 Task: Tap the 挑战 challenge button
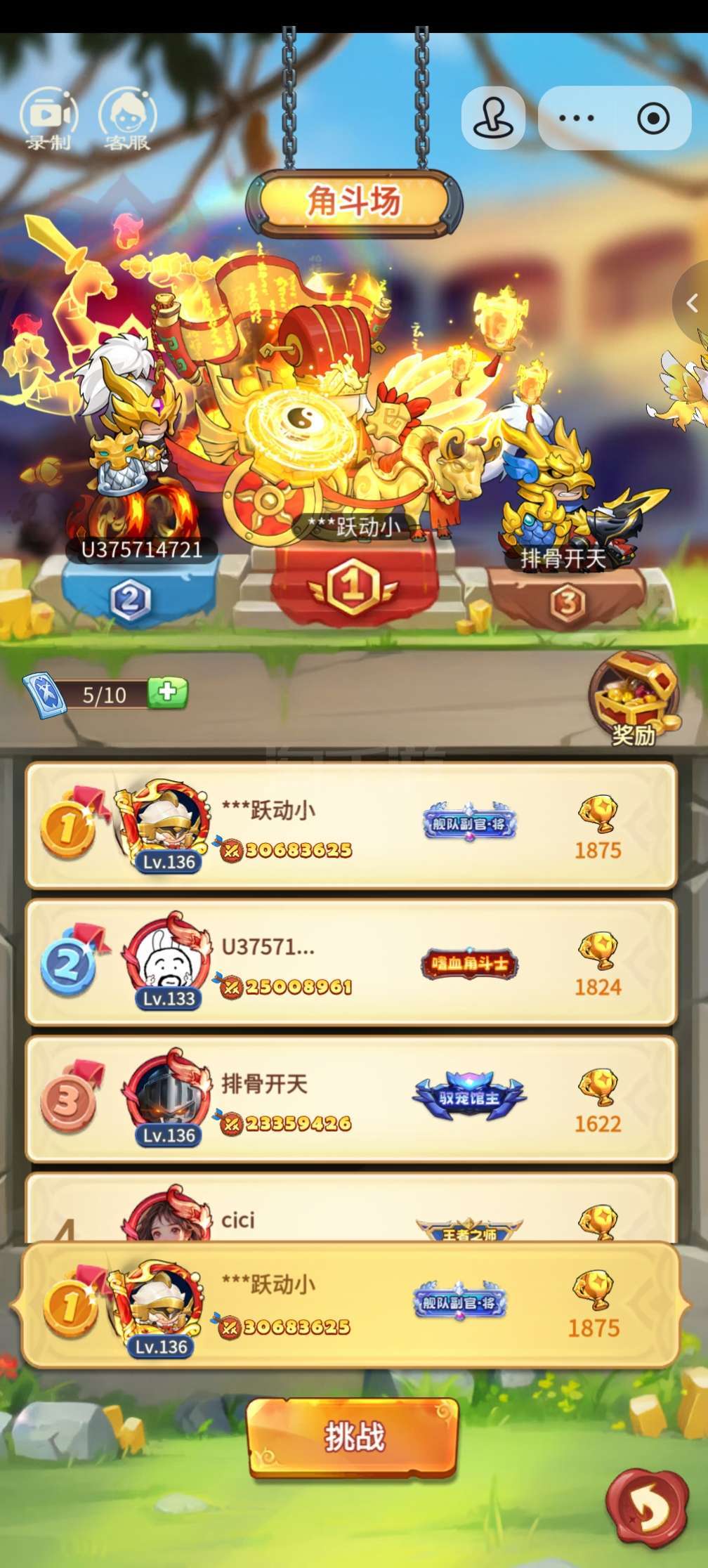353,1437
